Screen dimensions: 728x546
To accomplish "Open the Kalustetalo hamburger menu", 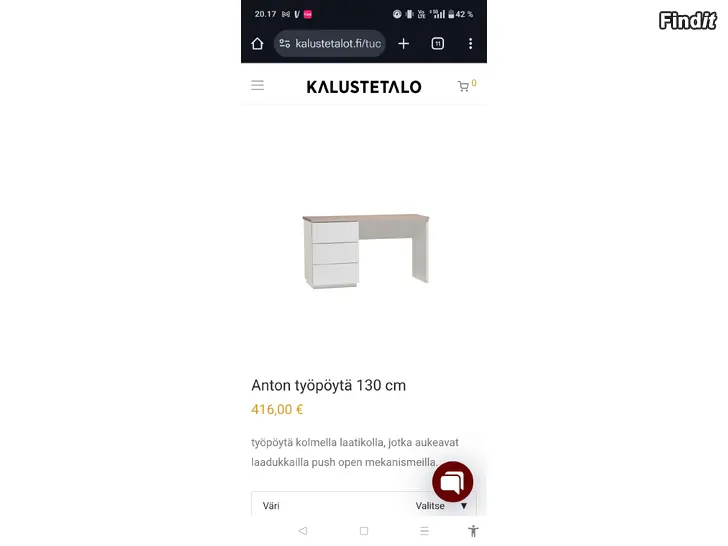I will [257, 86].
